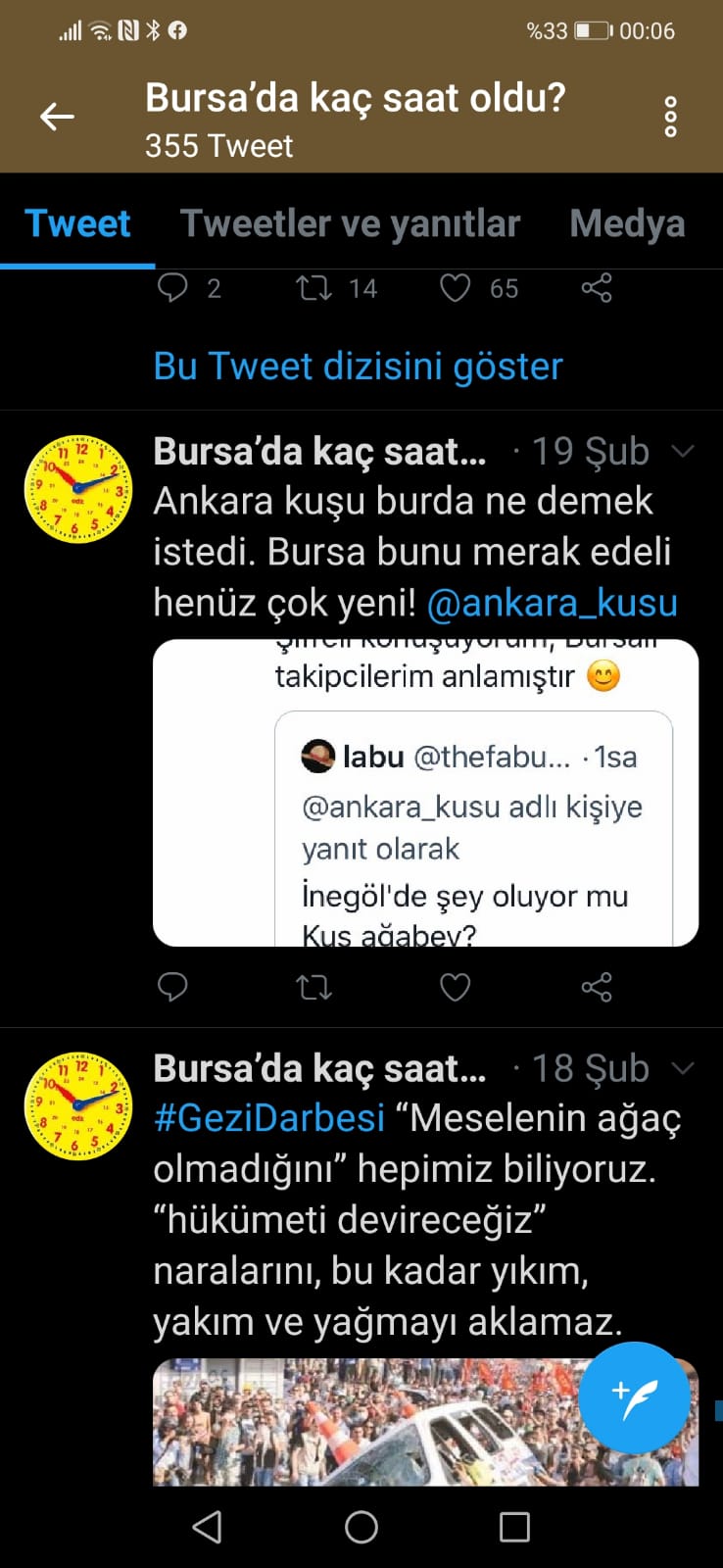
Task: Go back using the header arrow
Action: tap(57, 118)
